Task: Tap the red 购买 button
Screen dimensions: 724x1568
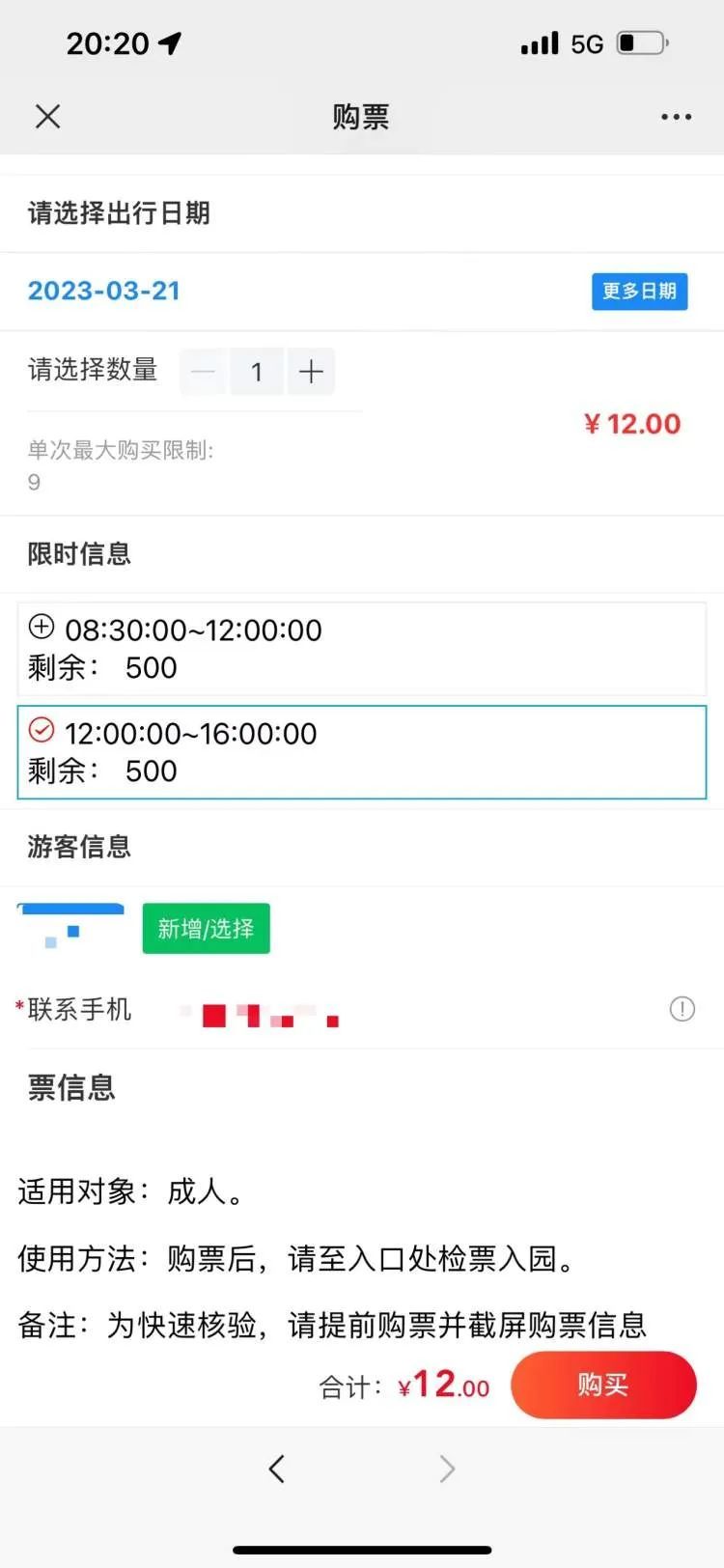Action: coord(603,1385)
